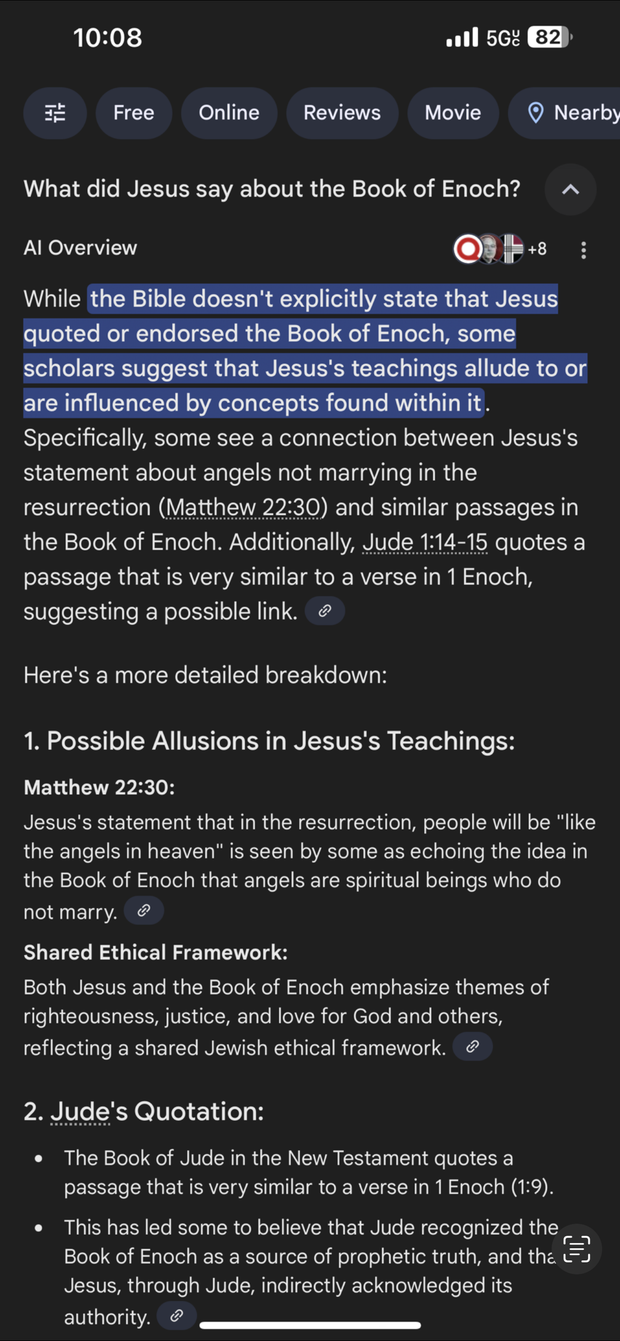Select the Free filter chip

click(134, 113)
